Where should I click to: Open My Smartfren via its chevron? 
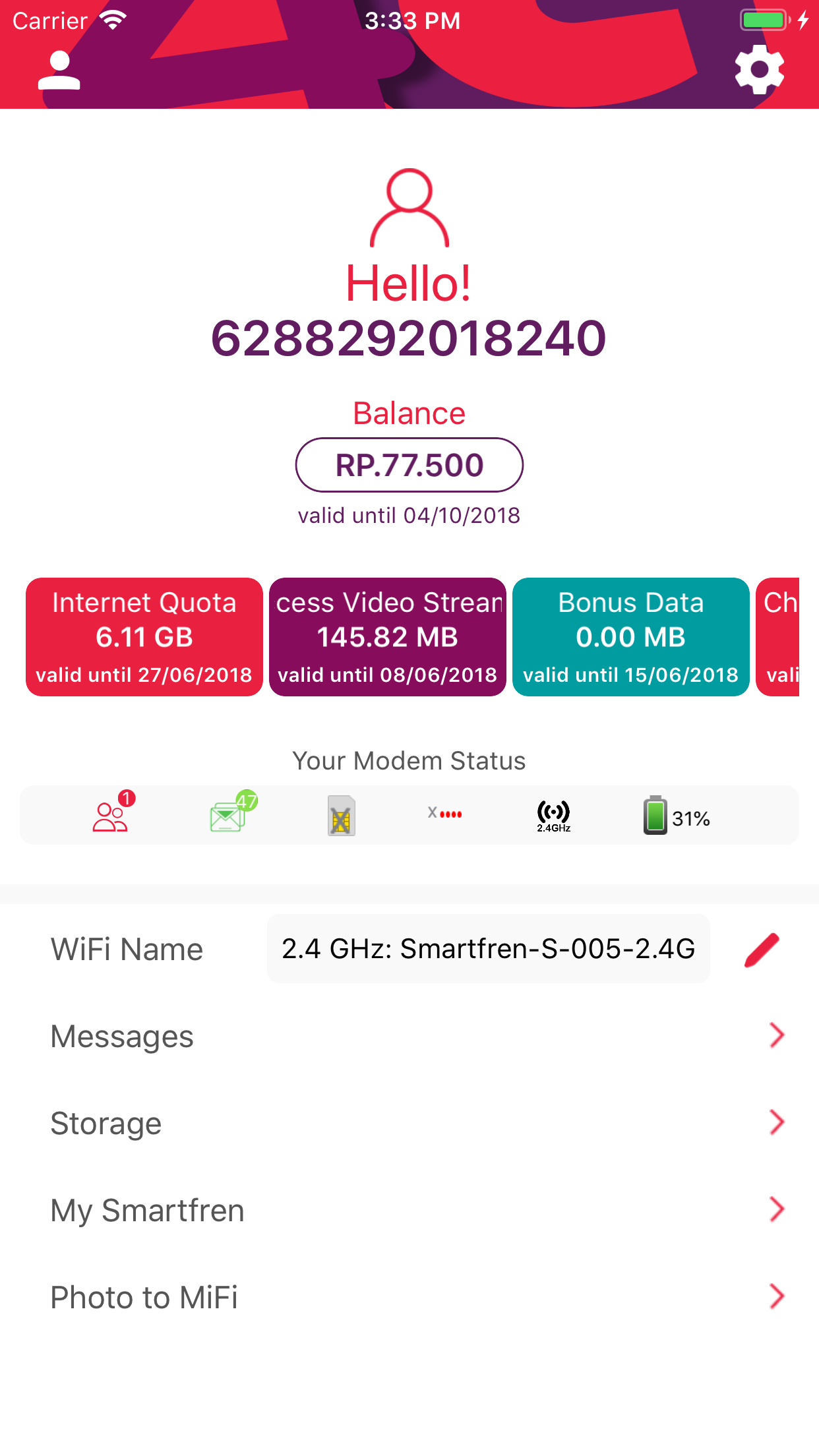(x=775, y=1209)
